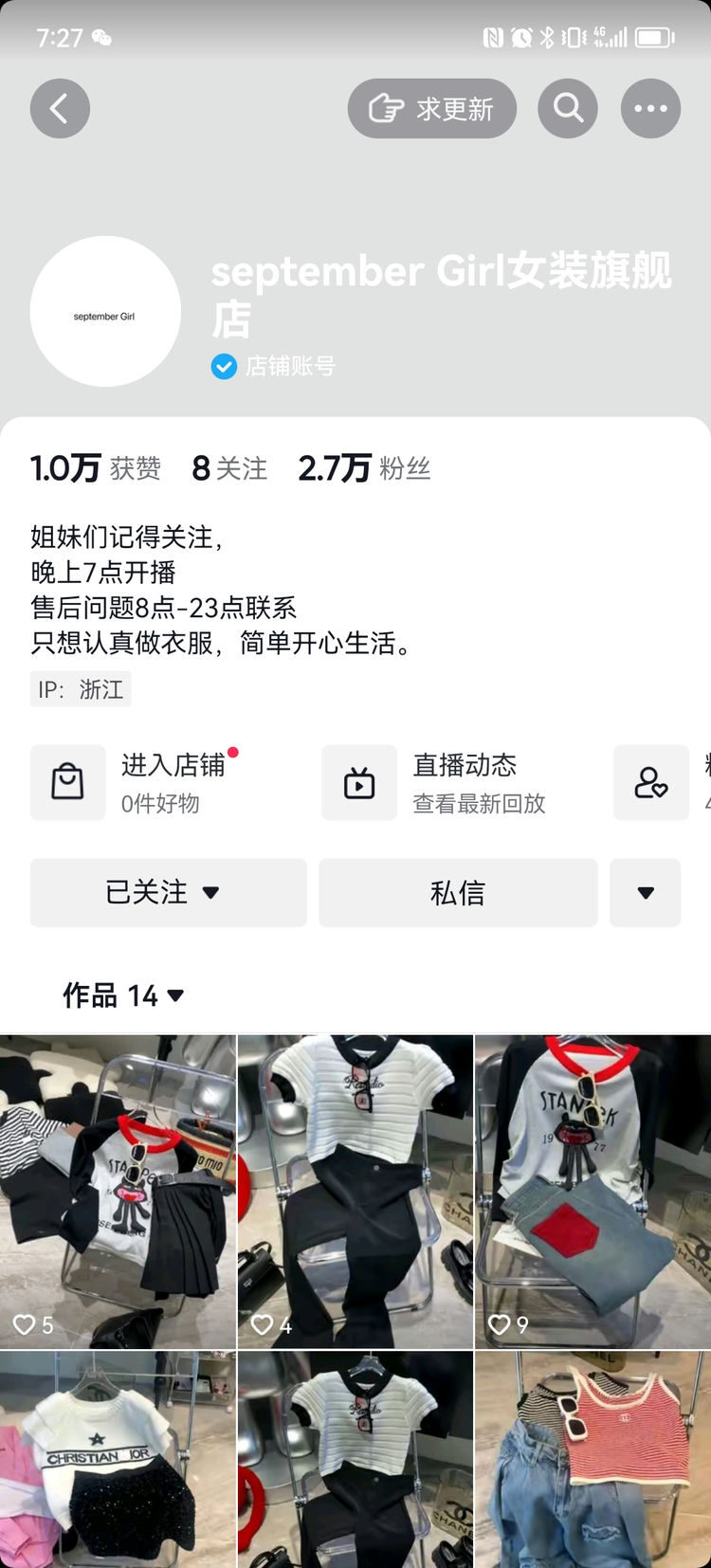711x1568 pixels.
Task: Tap the blue verified badge next to 店铺账号
Action: click(224, 367)
